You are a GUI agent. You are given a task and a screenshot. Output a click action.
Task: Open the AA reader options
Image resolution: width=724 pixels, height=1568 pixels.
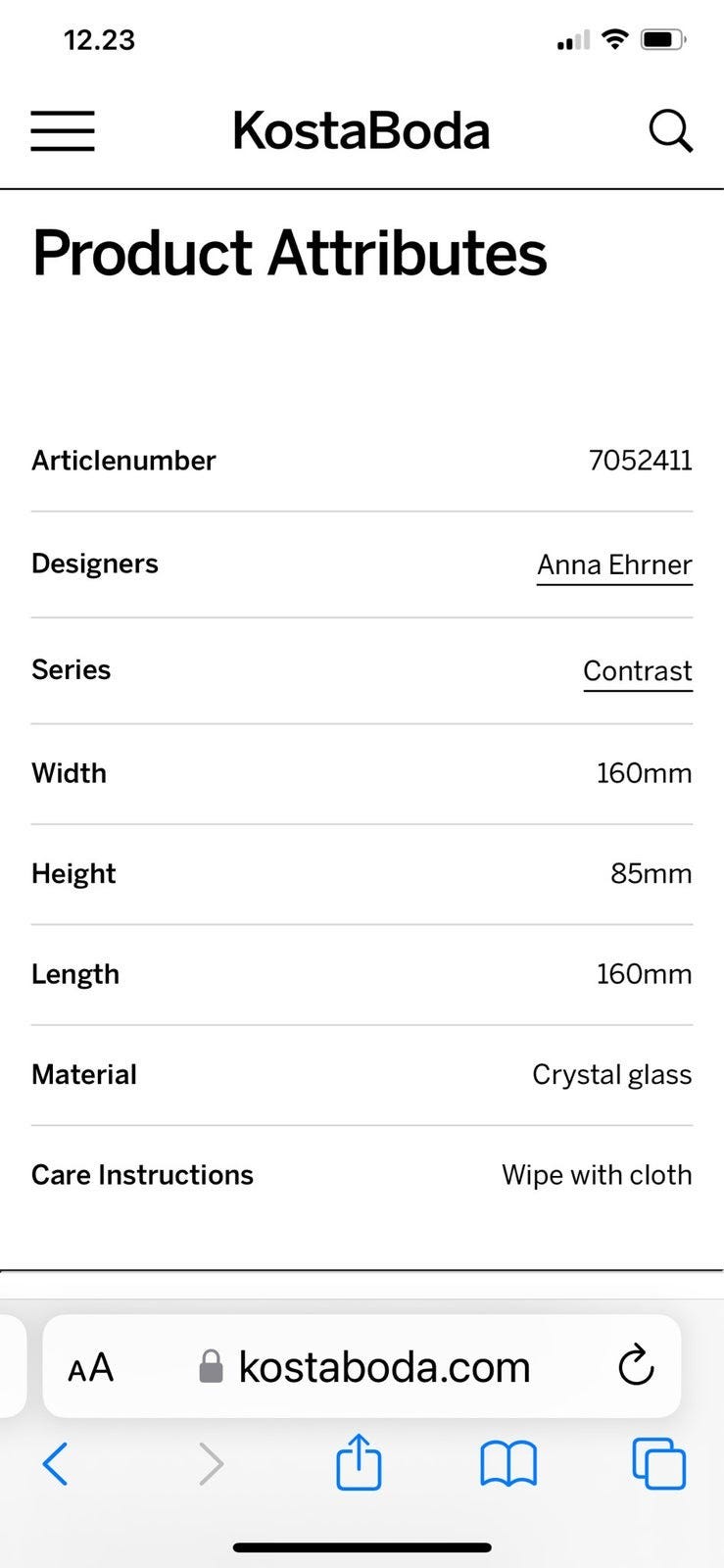click(91, 1367)
